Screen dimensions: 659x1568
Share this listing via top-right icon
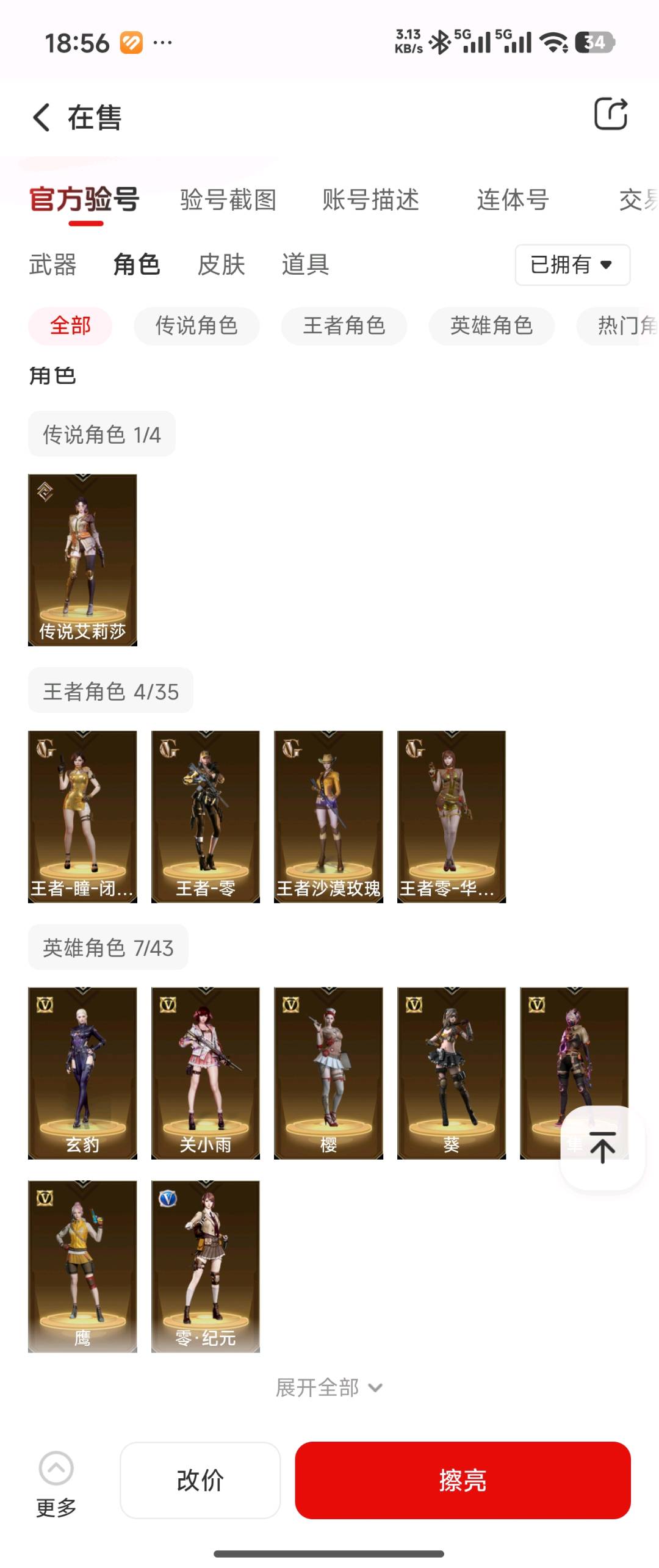click(x=611, y=114)
